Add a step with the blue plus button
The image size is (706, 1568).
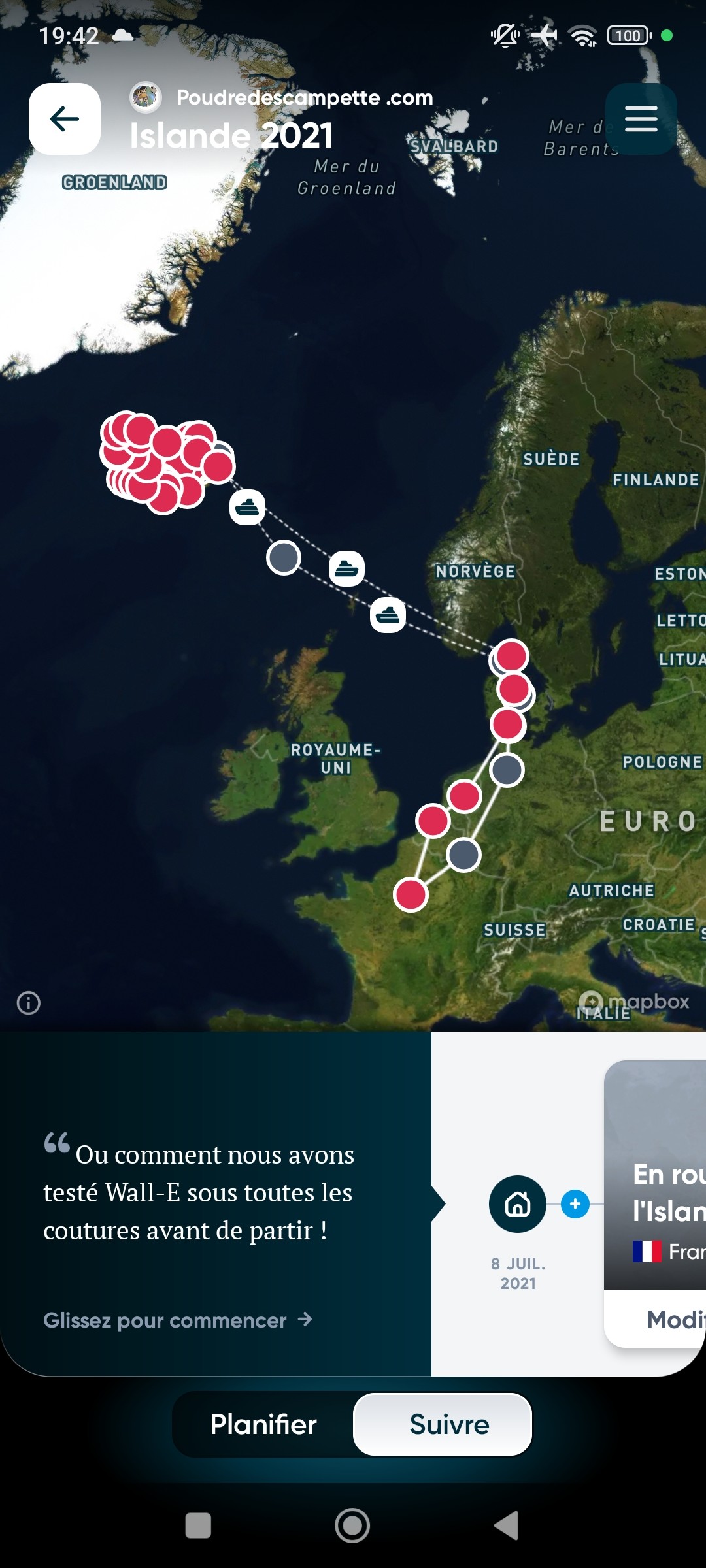(x=575, y=1203)
